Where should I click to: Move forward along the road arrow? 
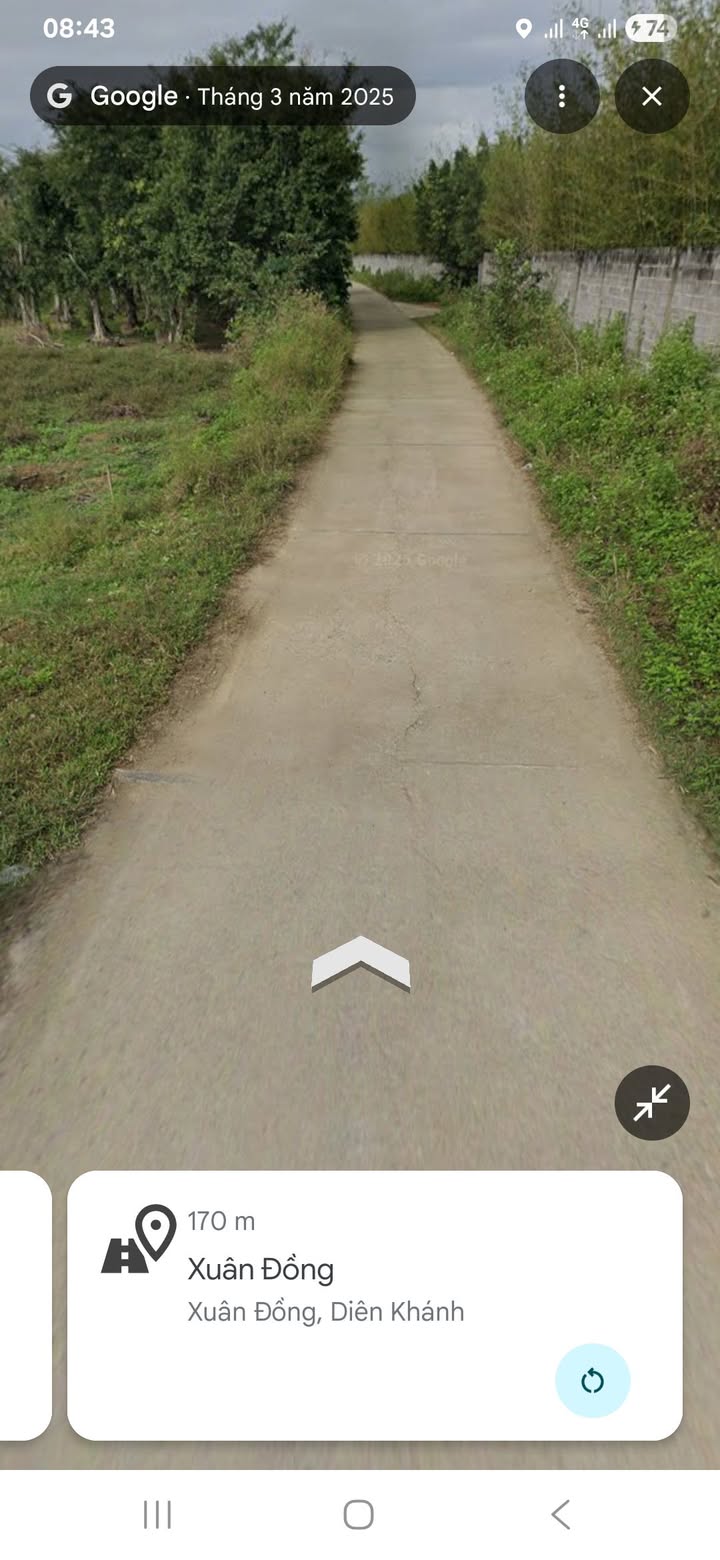tap(361, 964)
